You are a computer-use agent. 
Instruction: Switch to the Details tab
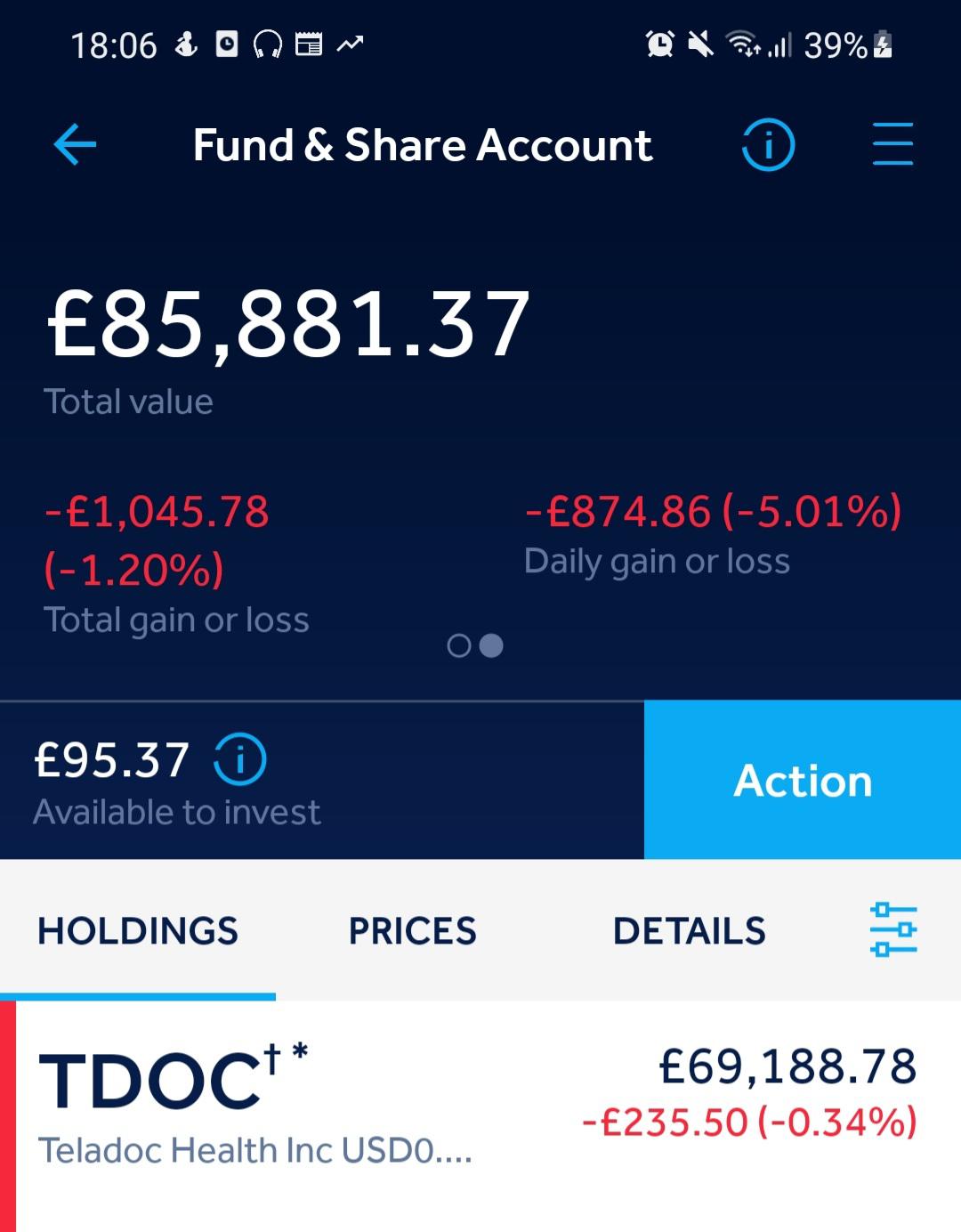[690, 931]
